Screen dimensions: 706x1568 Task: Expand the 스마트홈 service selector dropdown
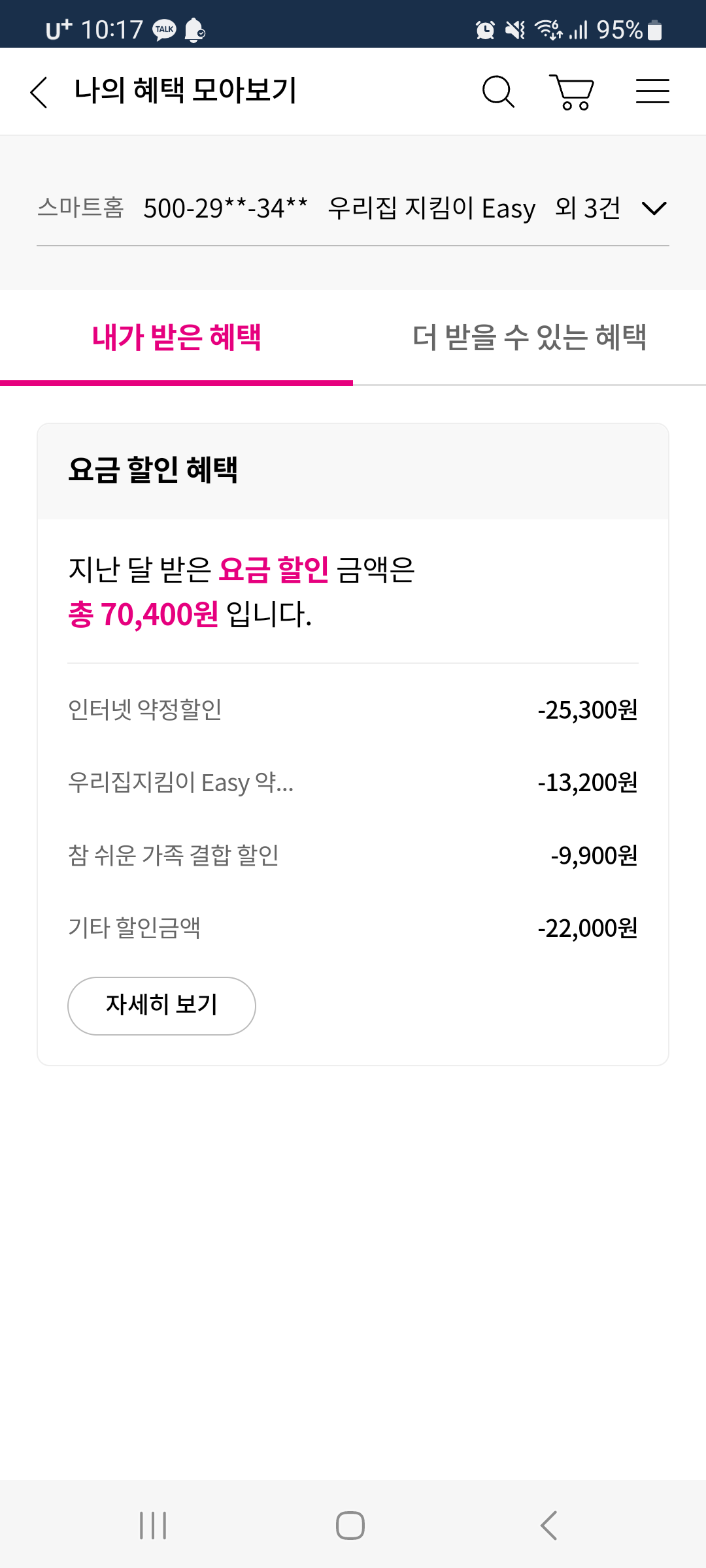coord(654,208)
